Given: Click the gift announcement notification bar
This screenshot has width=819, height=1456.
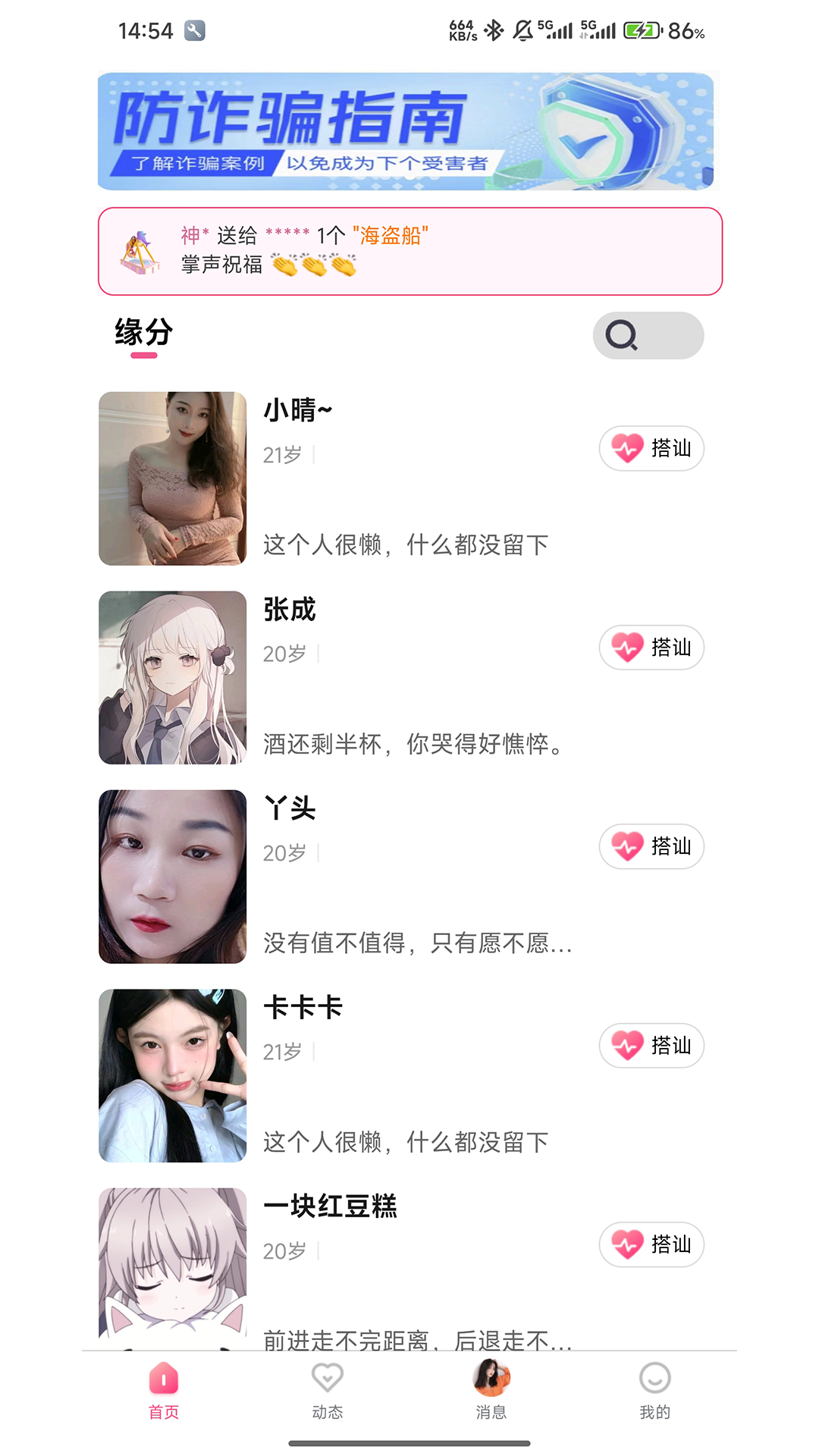Looking at the screenshot, I should 409,251.
